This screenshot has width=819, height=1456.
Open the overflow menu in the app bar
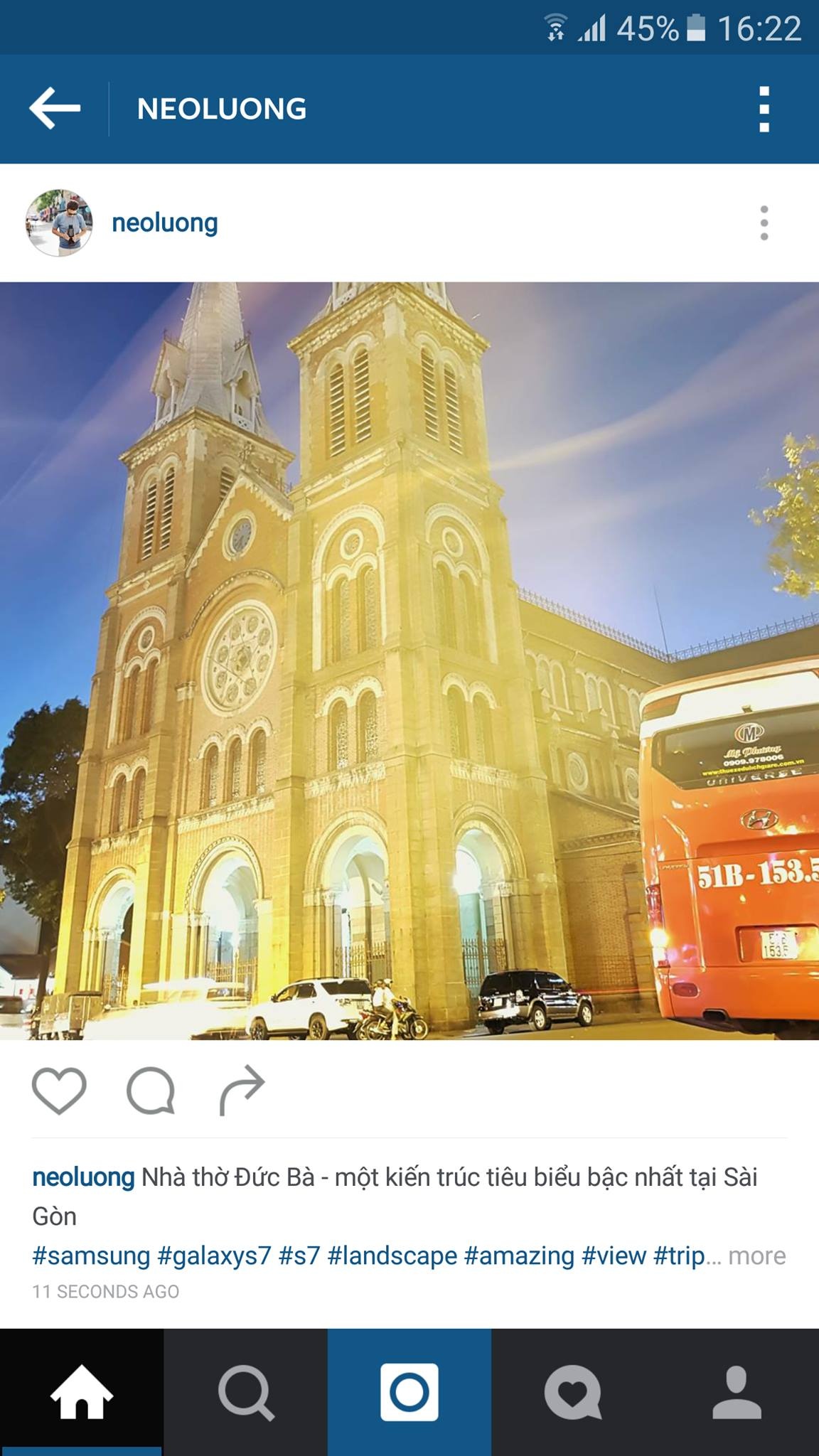(764, 109)
